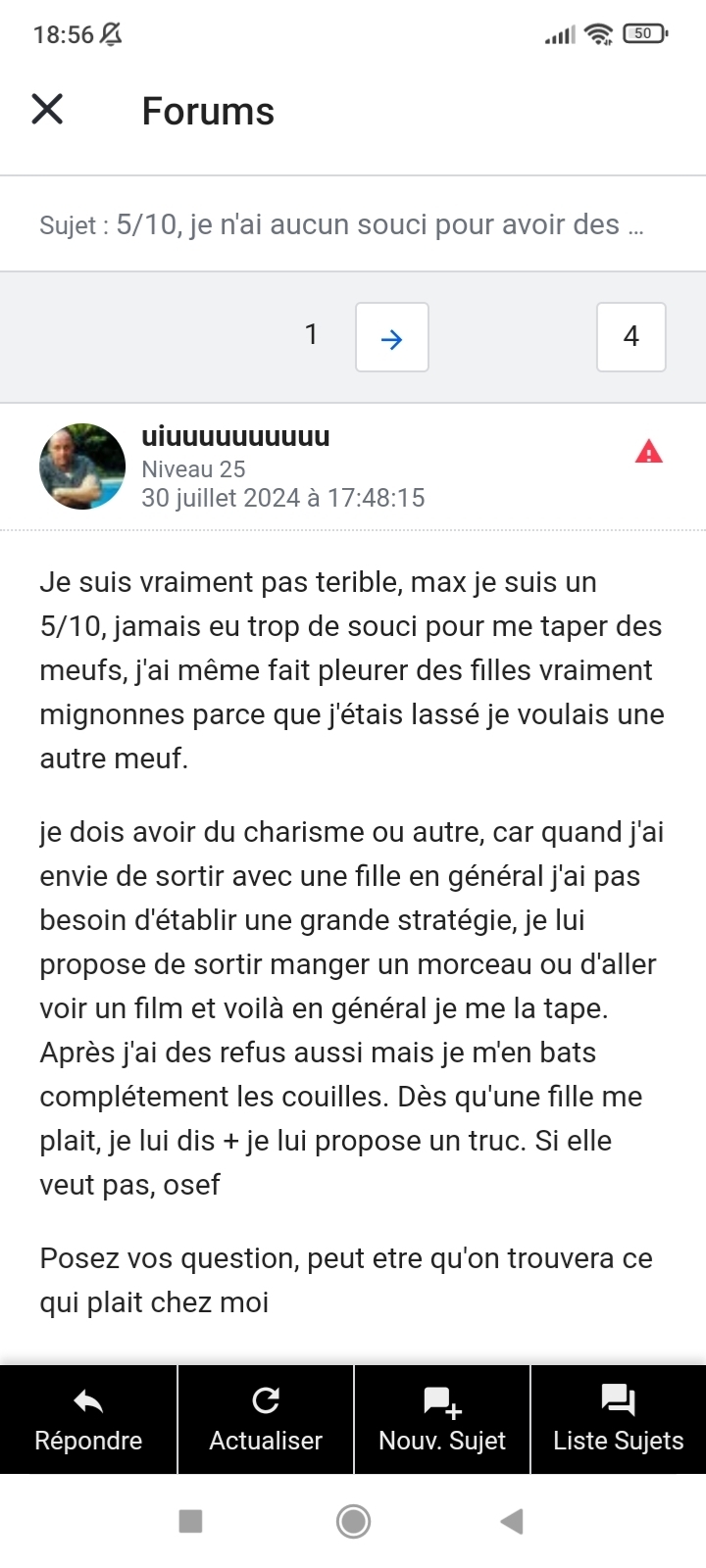Screen dimensions: 706x1568
Task: Refresh the thread with Actualiser
Action: pyautogui.click(x=266, y=1419)
